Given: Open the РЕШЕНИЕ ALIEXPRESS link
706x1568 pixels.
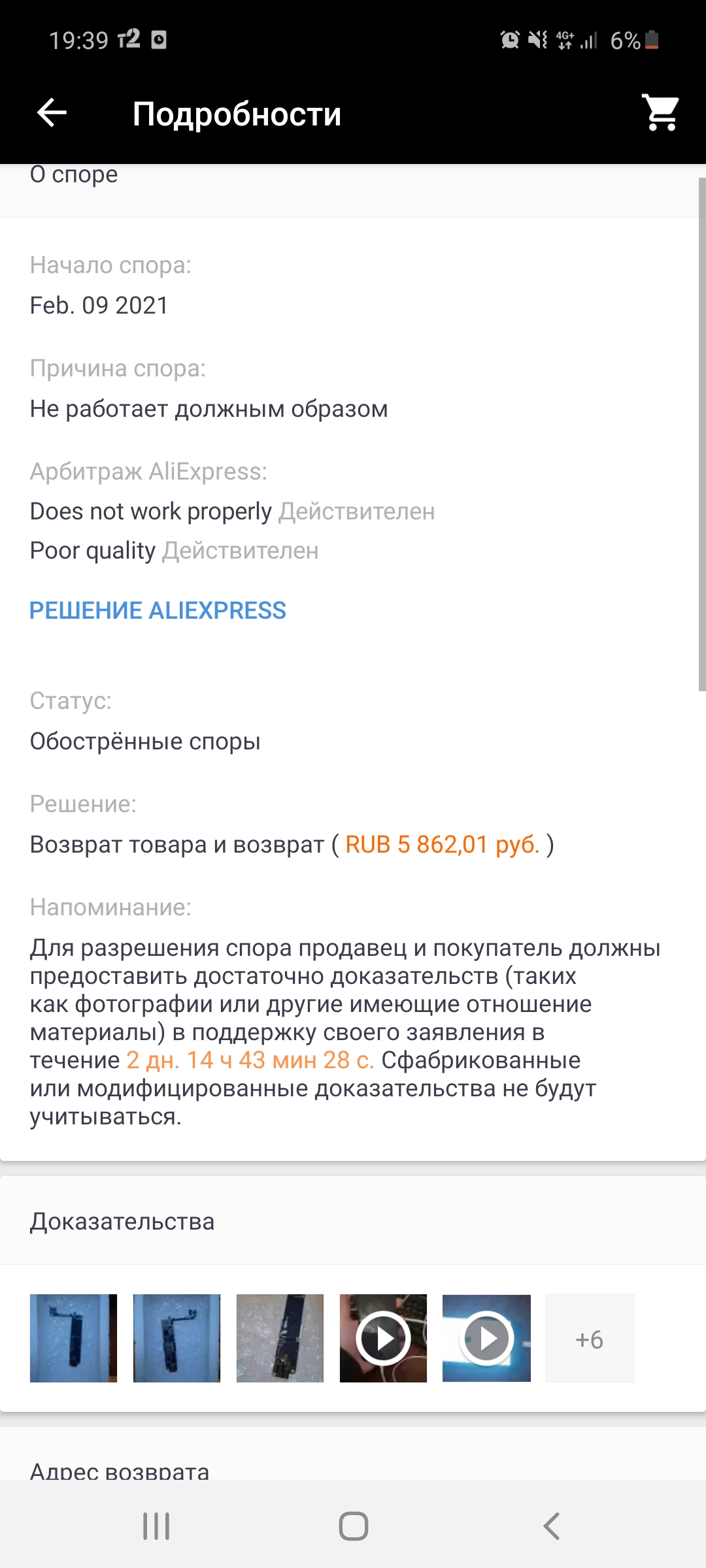Looking at the screenshot, I should (158, 610).
